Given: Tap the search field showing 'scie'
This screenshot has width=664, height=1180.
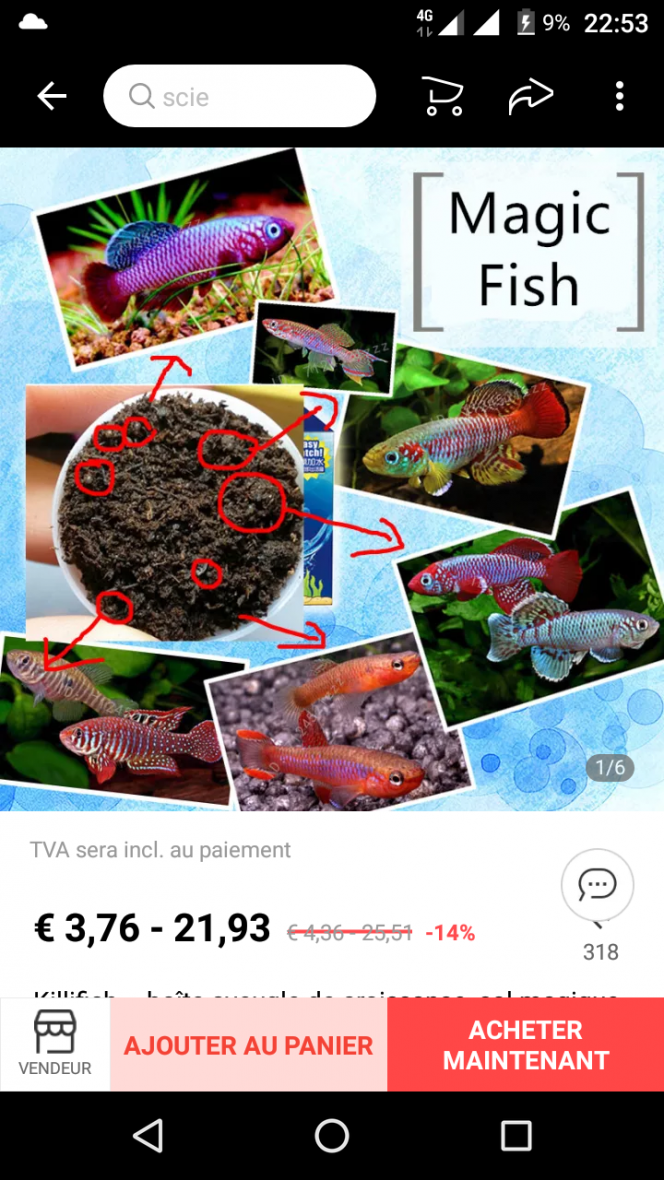Looking at the screenshot, I should click(240, 96).
